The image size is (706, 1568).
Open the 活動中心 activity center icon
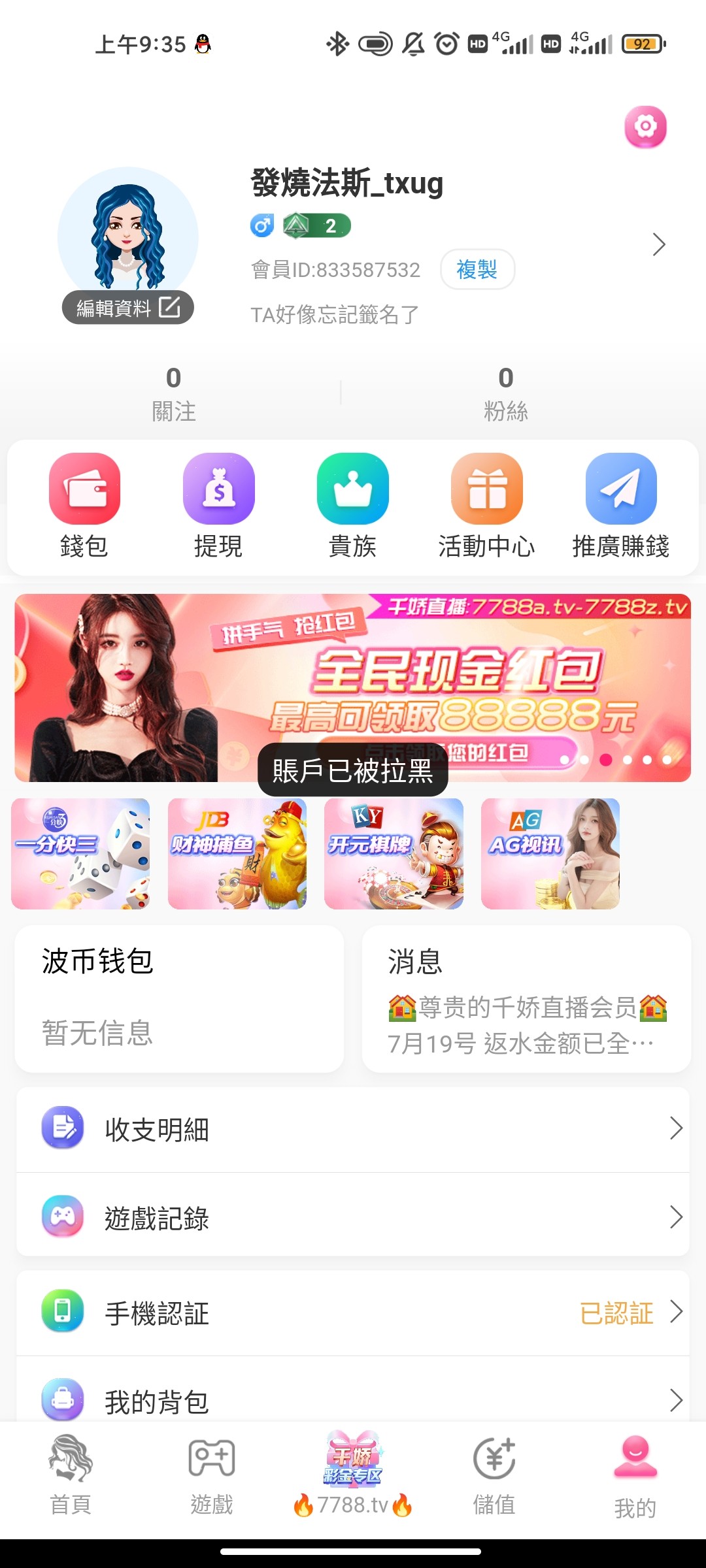coord(486,489)
